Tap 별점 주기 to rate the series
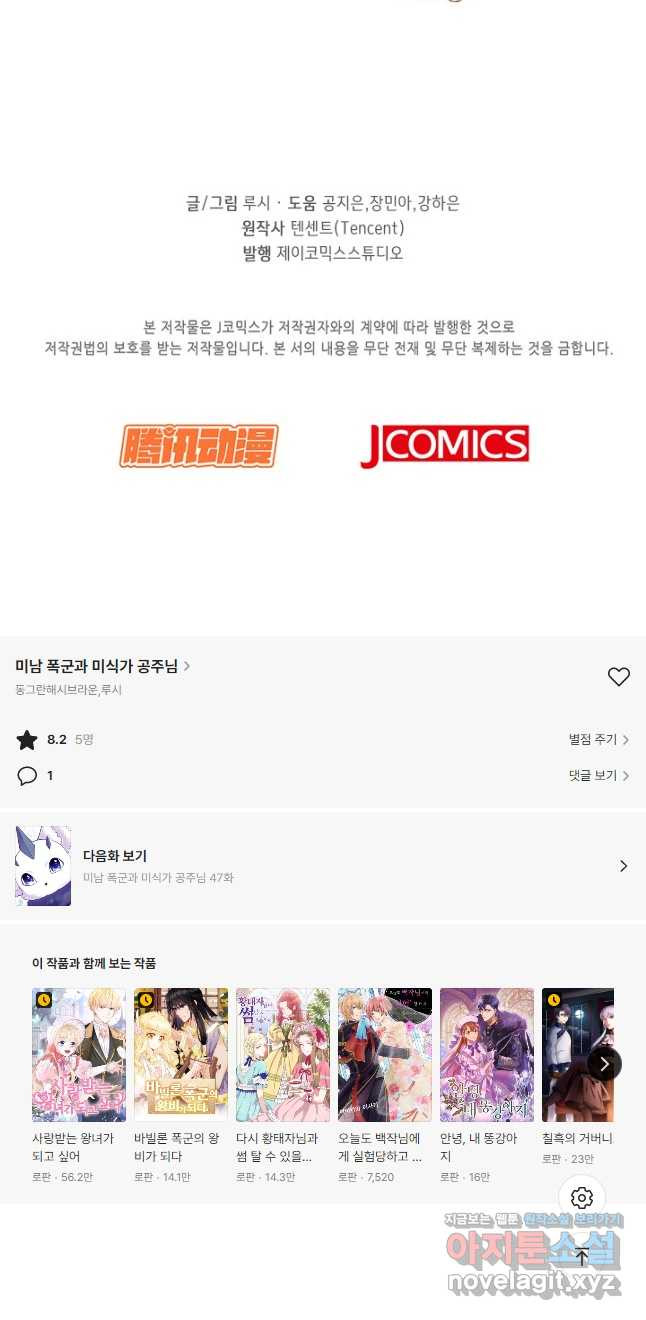The height and width of the screenshot is (1320, 646). pos(598,740)
